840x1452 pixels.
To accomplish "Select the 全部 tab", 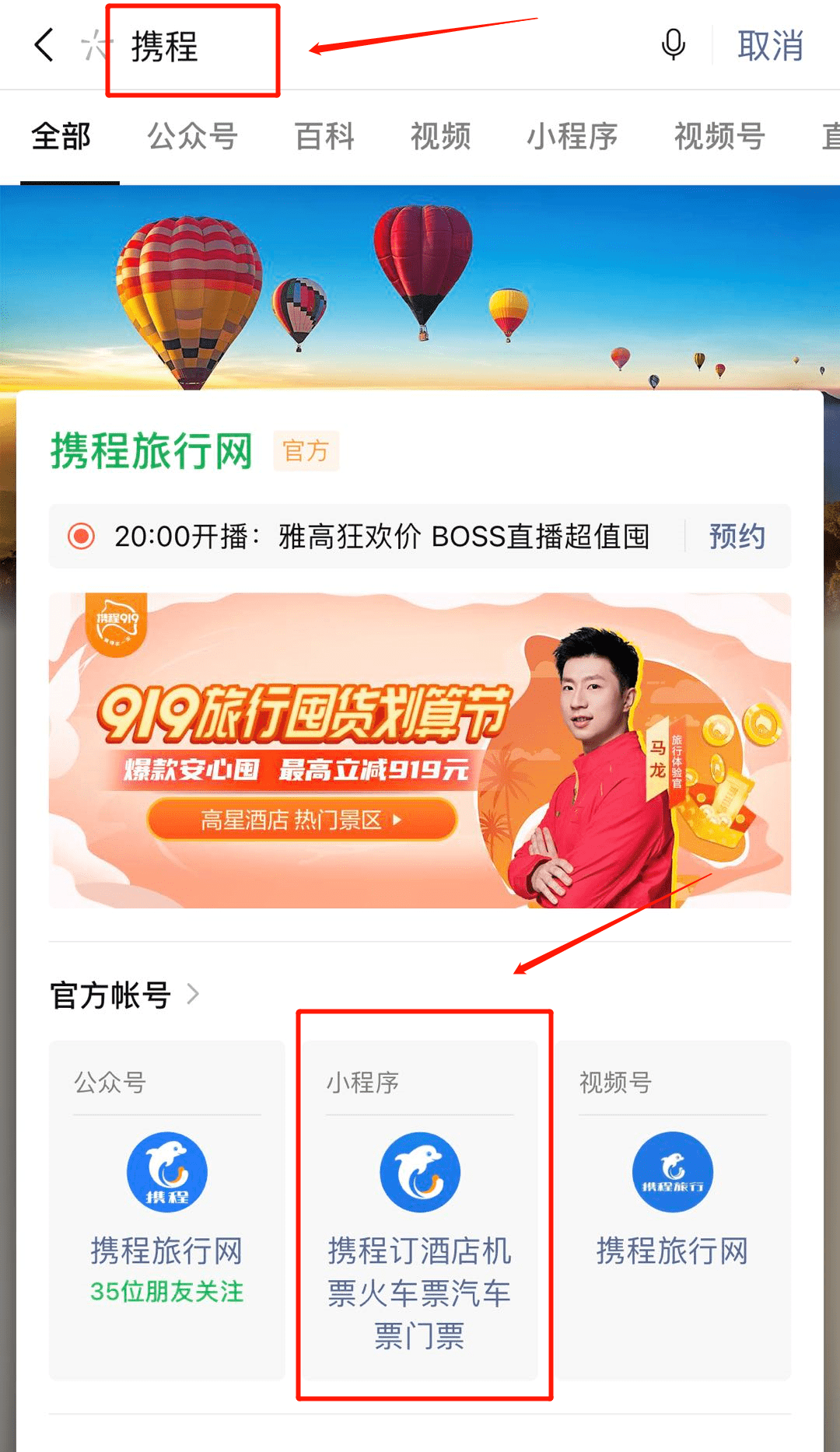I will click(61, 137).
